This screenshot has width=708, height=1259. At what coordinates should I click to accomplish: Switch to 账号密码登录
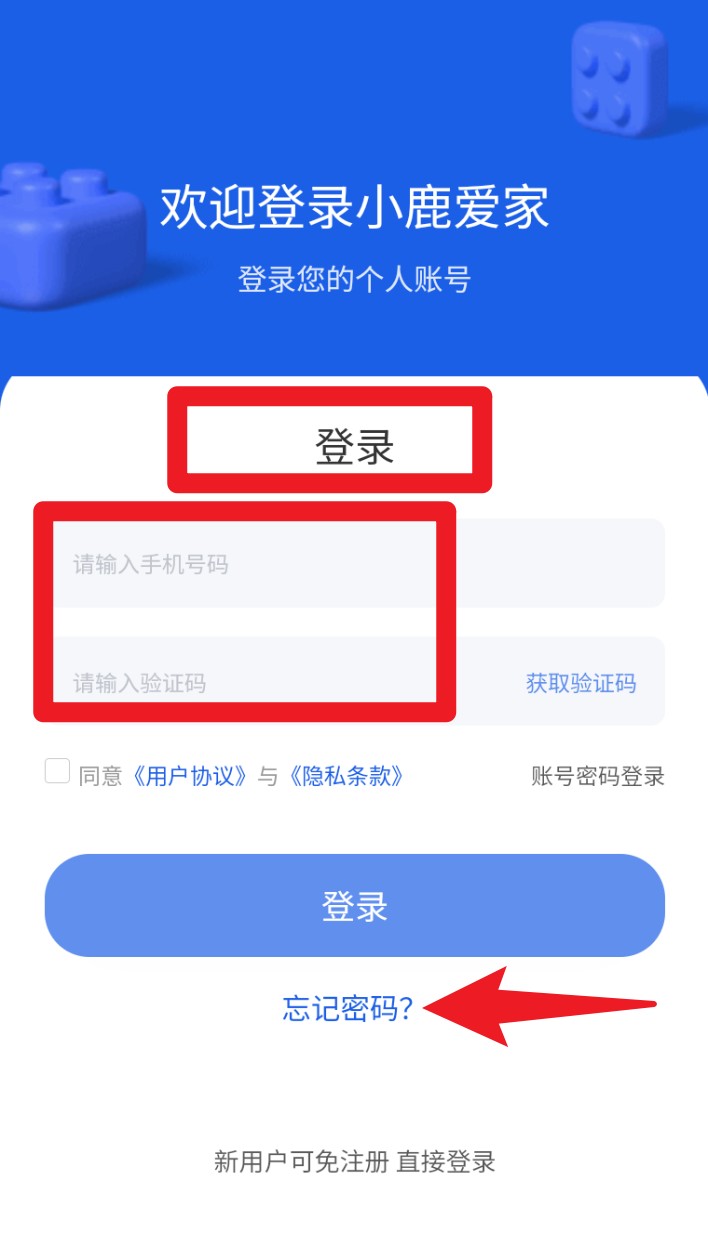(597, 776)
